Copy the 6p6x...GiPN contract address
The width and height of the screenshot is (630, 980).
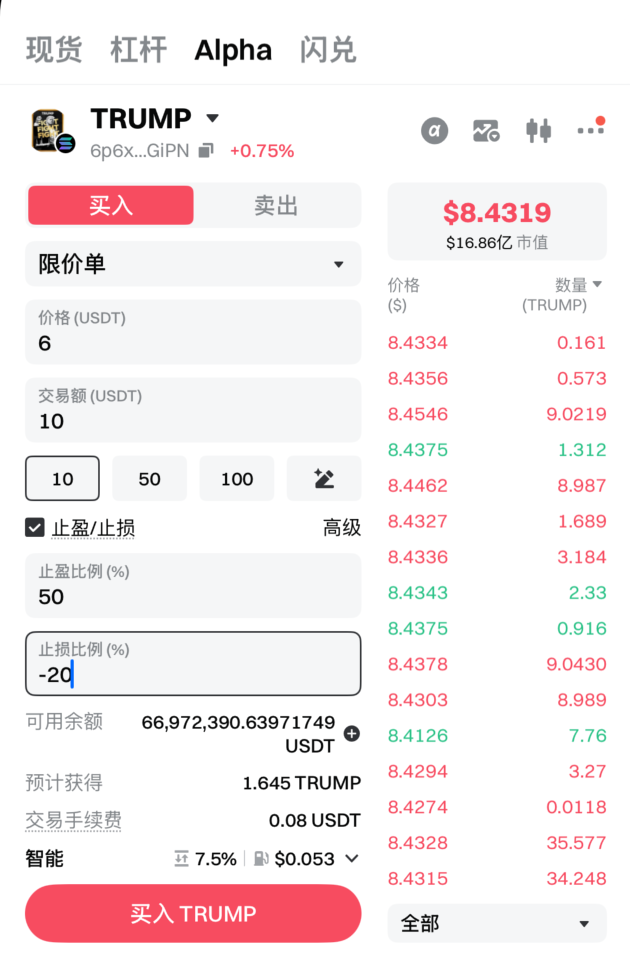(206, 151)
